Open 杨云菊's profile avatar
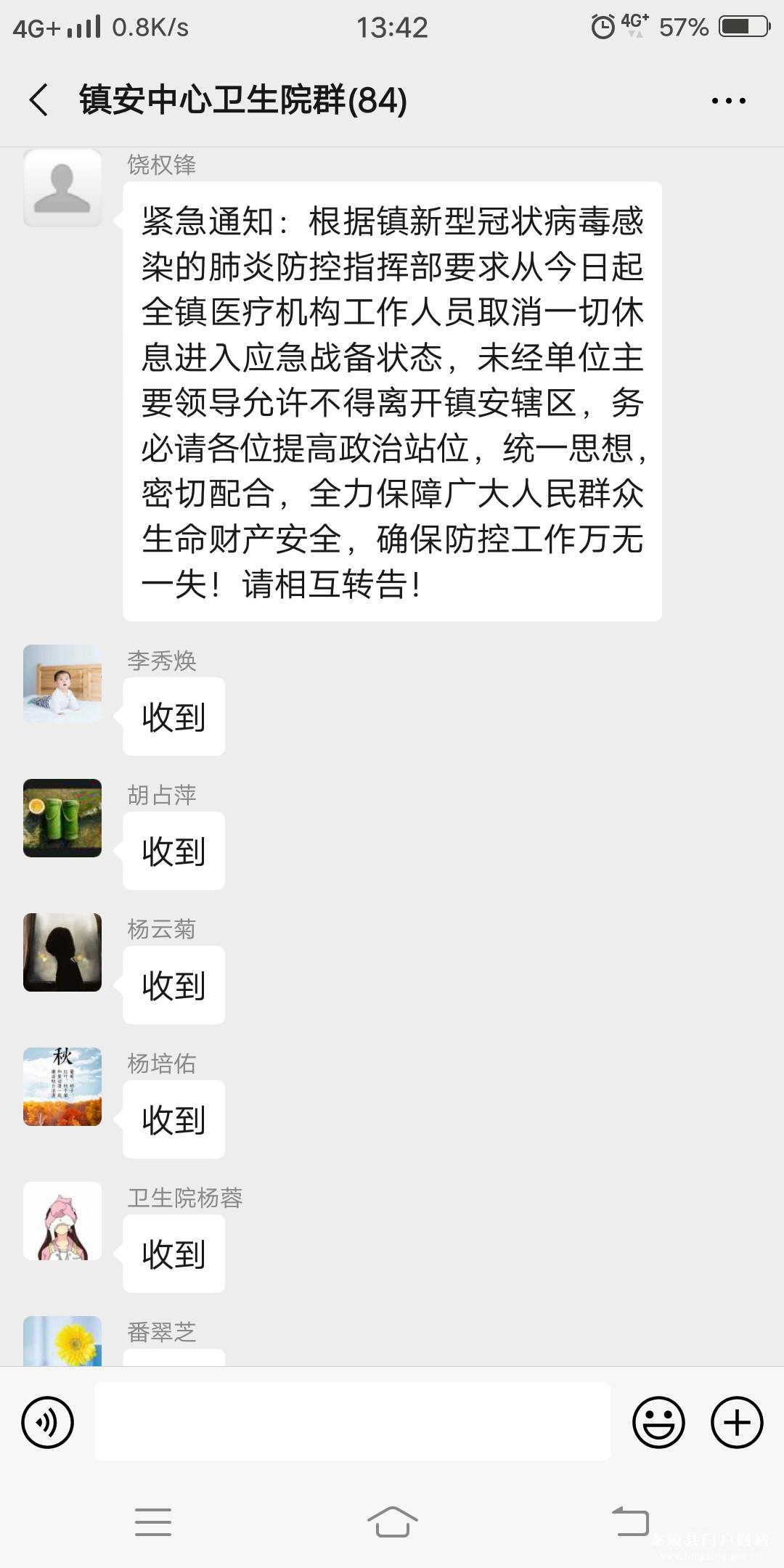 [62, 952]
